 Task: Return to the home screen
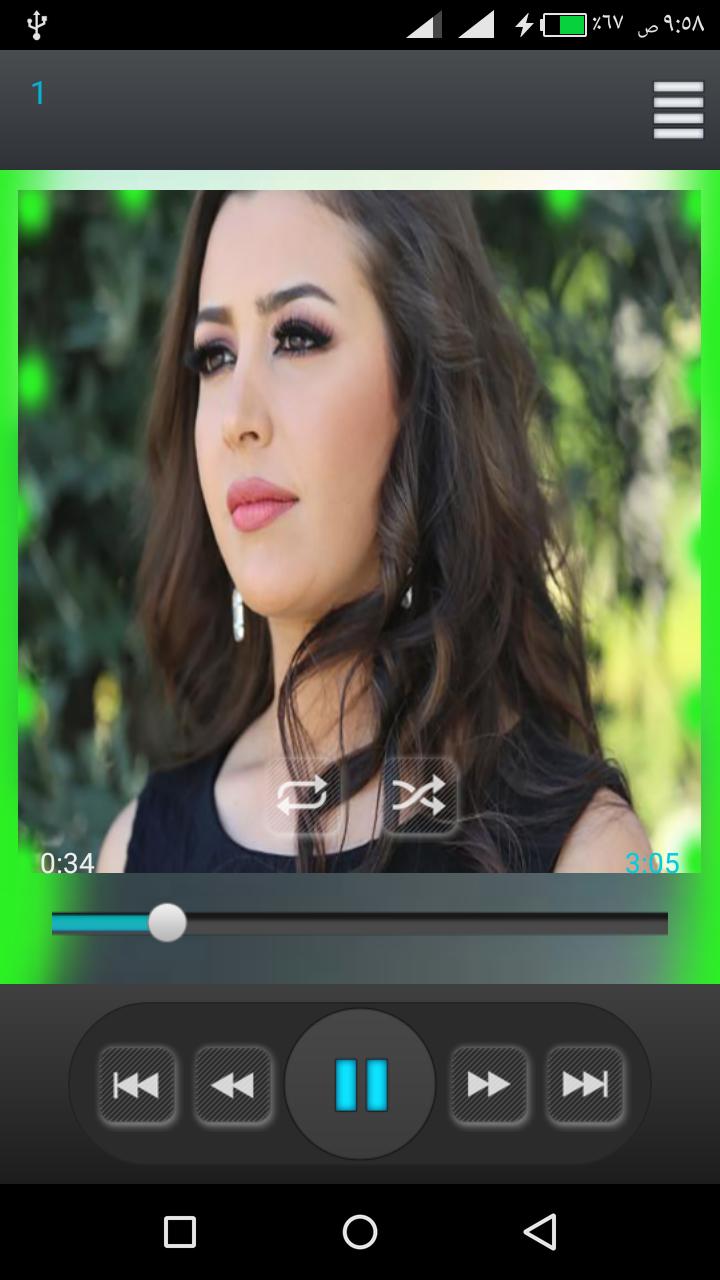tap(360, 1232)
